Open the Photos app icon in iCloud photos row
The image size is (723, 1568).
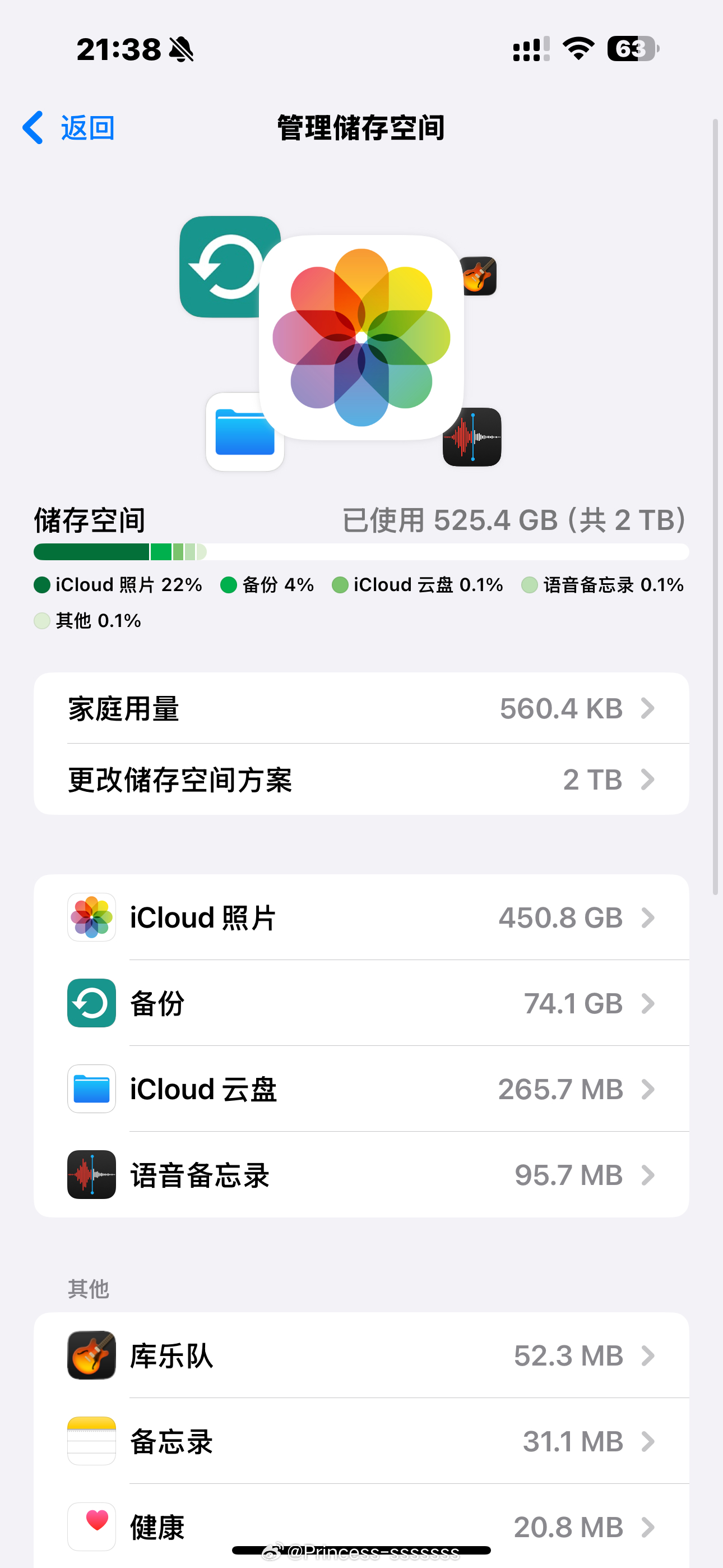[91, 917]
